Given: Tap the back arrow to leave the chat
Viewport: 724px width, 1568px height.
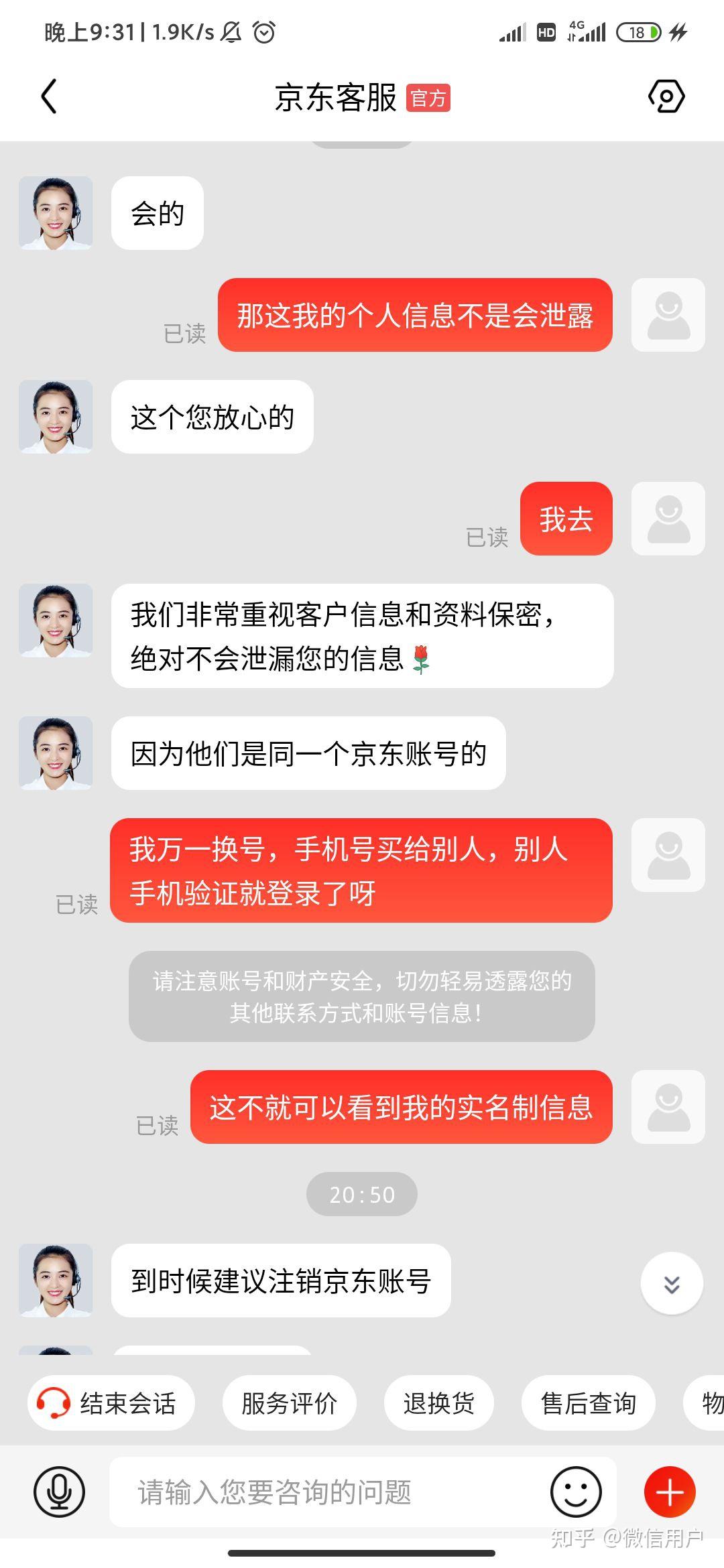Looking at the screenshot, I should pyautogui.click(x=48, y=96).
